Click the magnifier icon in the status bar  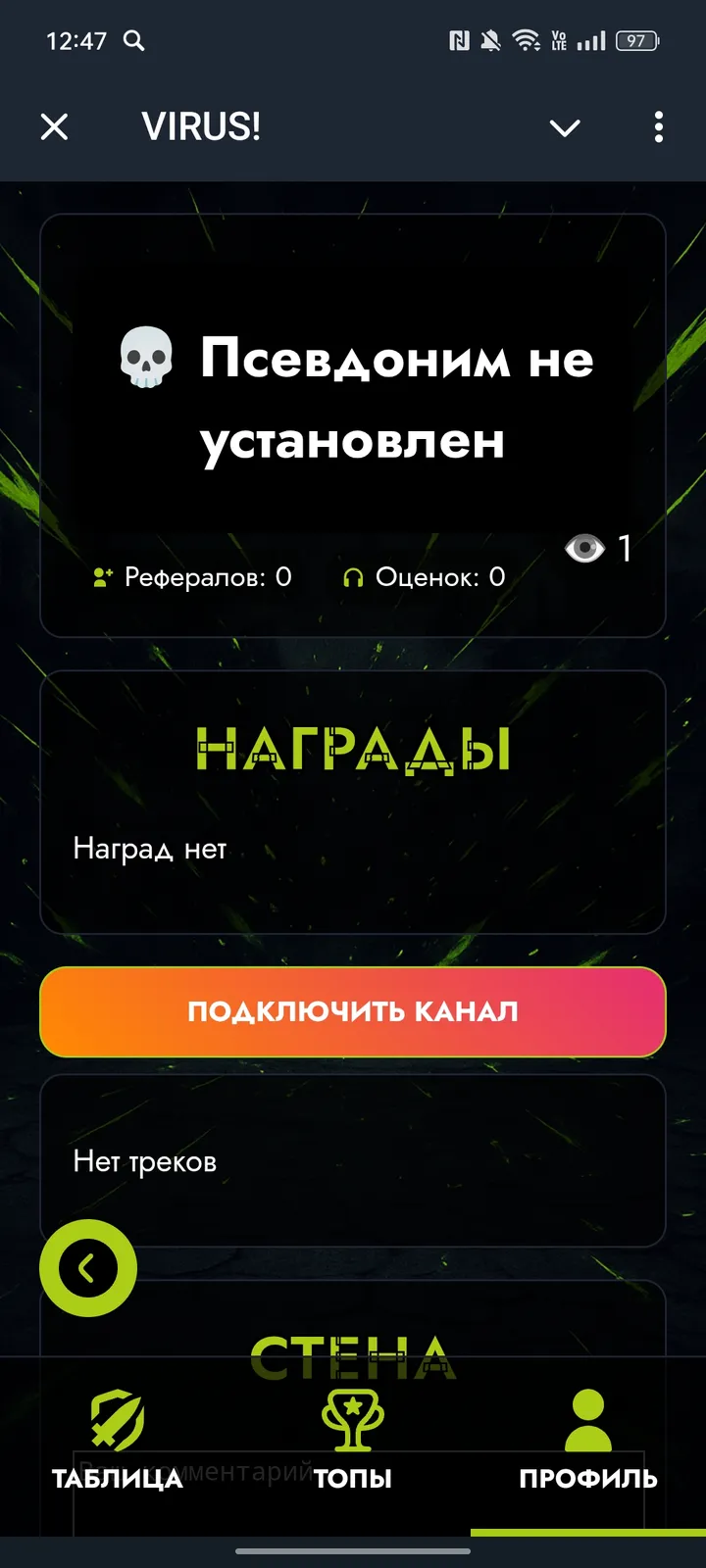click(x=134, y=41)
